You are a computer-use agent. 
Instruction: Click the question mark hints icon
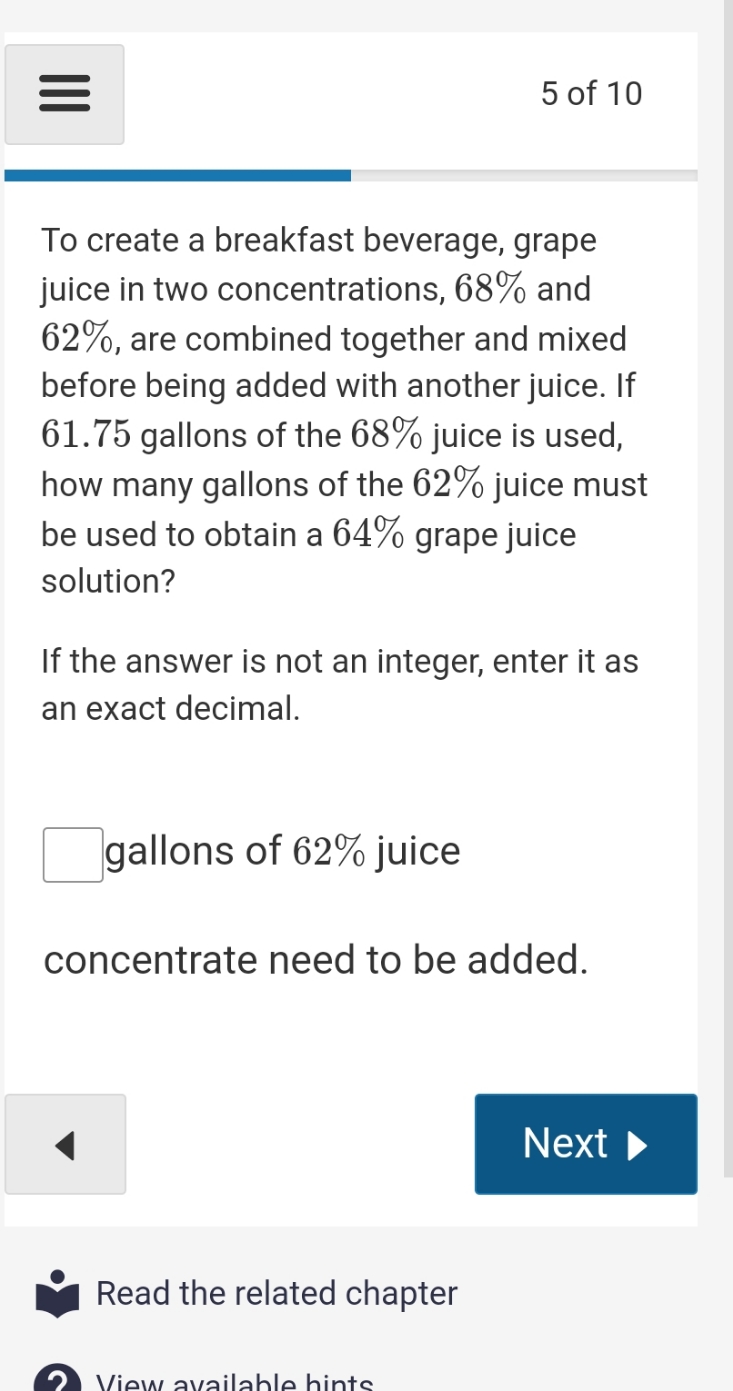pyautogui.click(x=56, y=1380)
